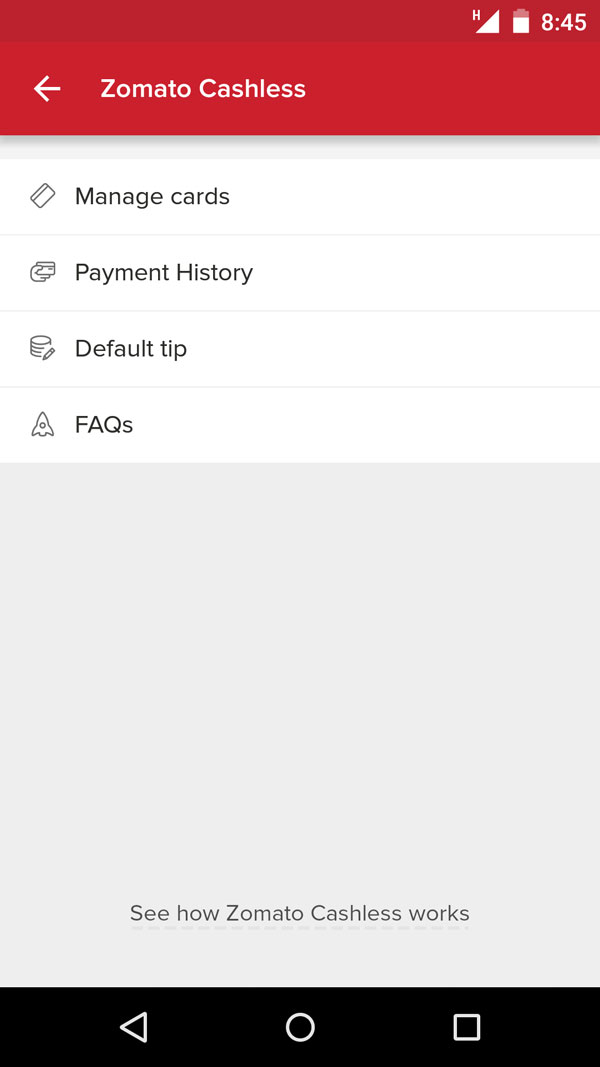Tap See how Zomato Cashless works
The image size is (600, 1067).
point(300,913)
